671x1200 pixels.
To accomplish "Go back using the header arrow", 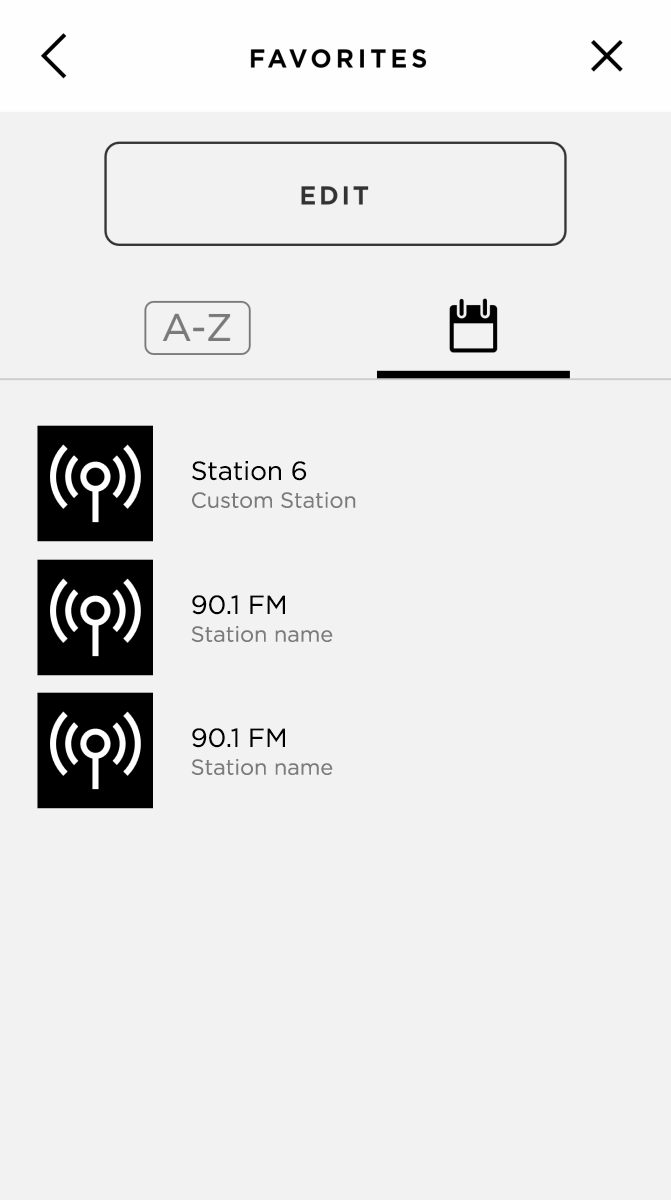I will coord(54,56).
